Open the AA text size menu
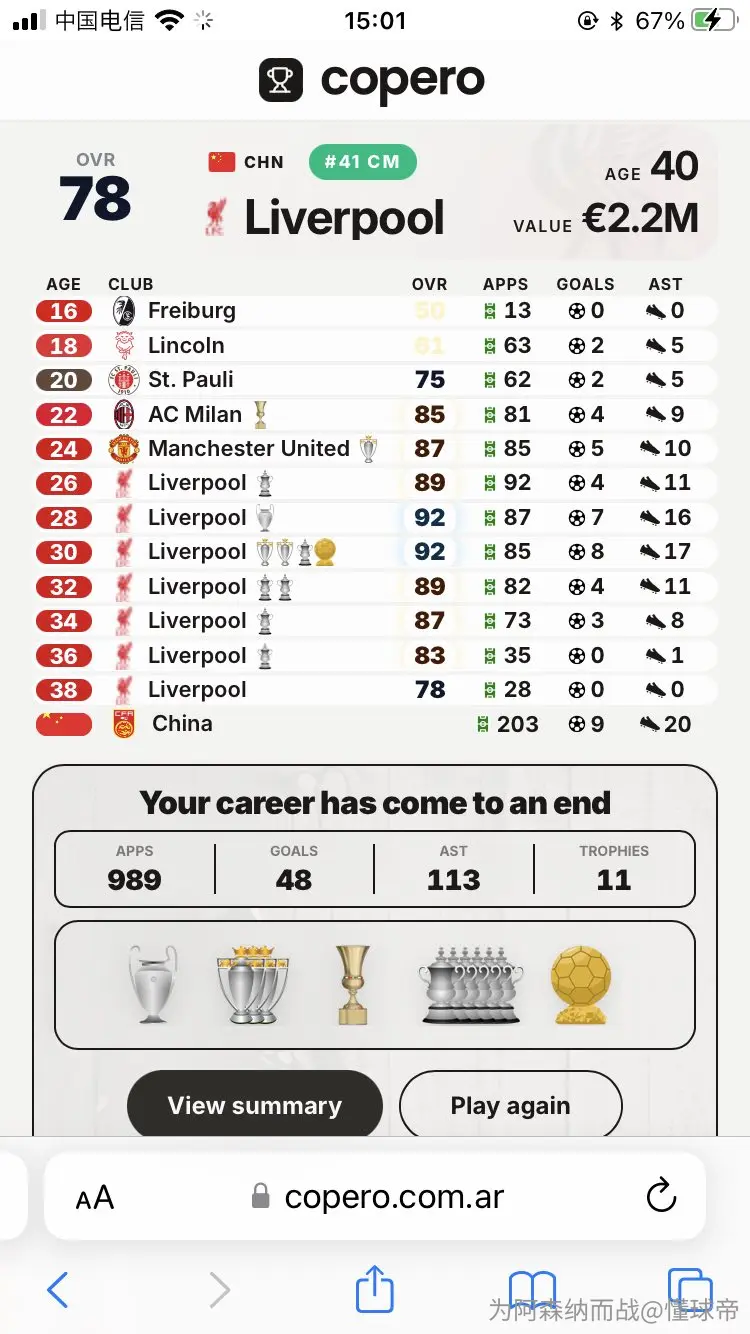 [95, 1197]
